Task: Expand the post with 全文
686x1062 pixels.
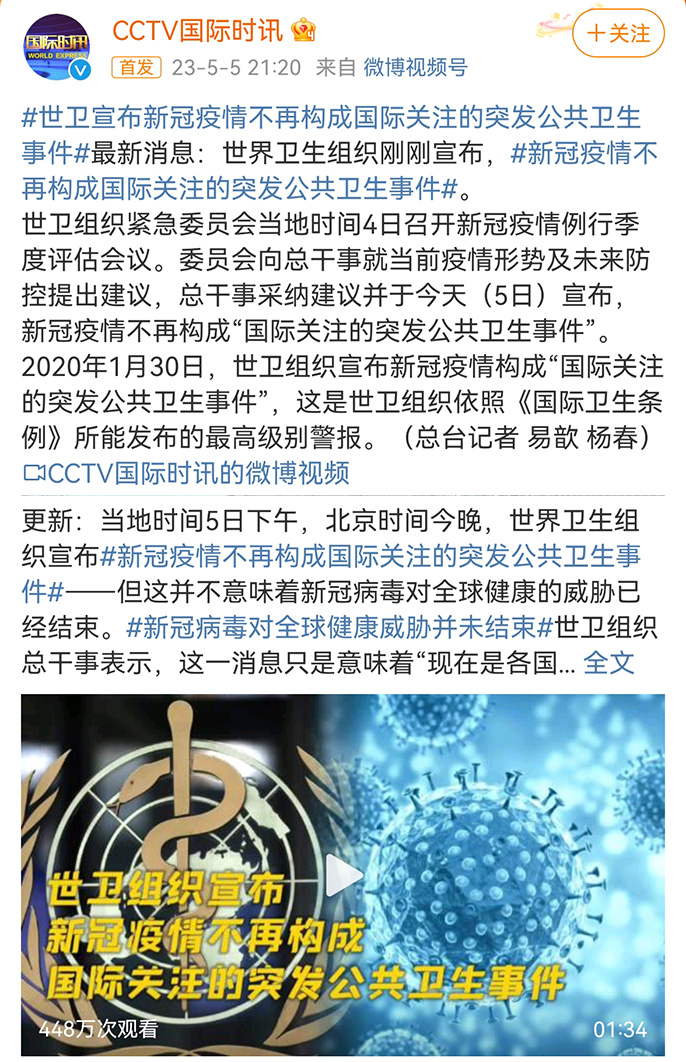Action: [x=608, y=661]
